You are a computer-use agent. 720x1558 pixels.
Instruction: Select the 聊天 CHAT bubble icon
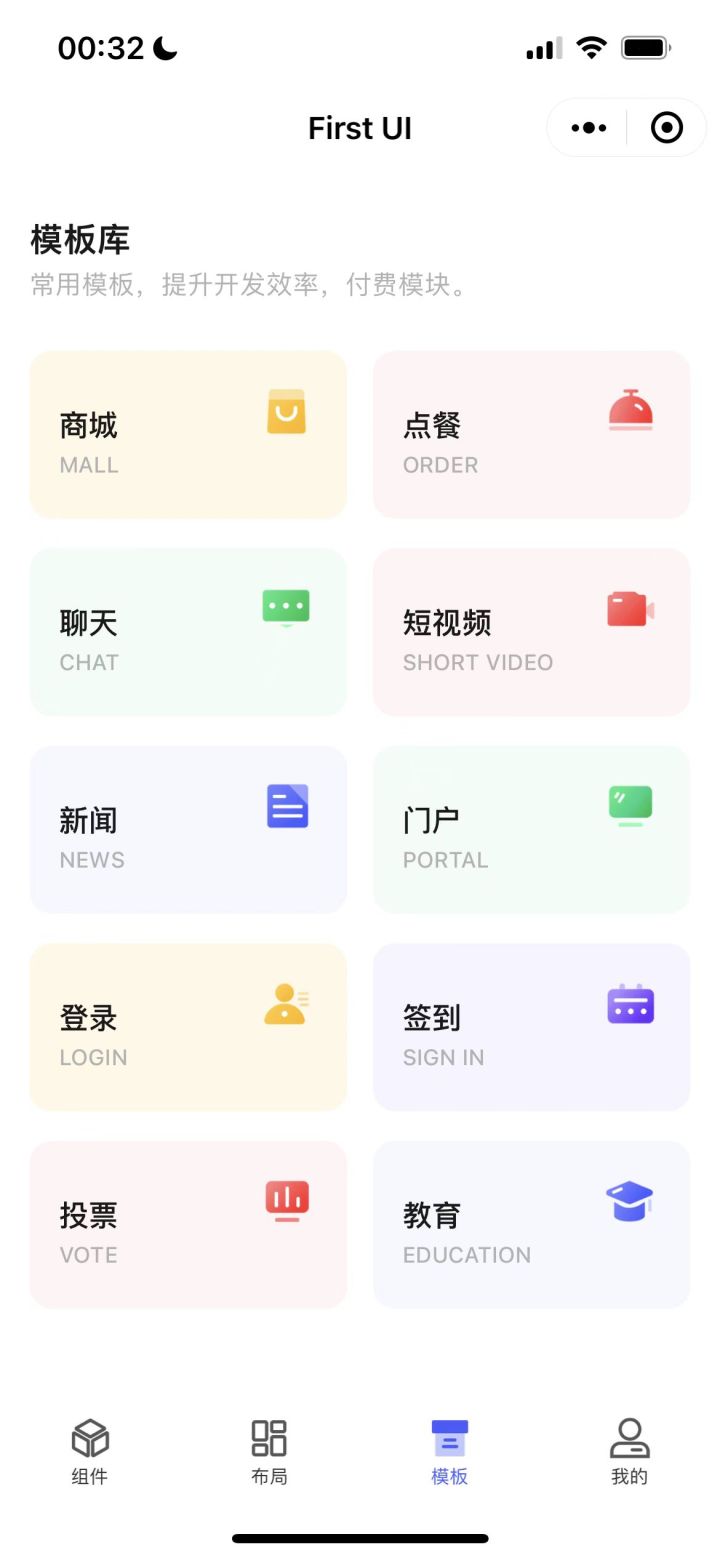tap(286, 606)
